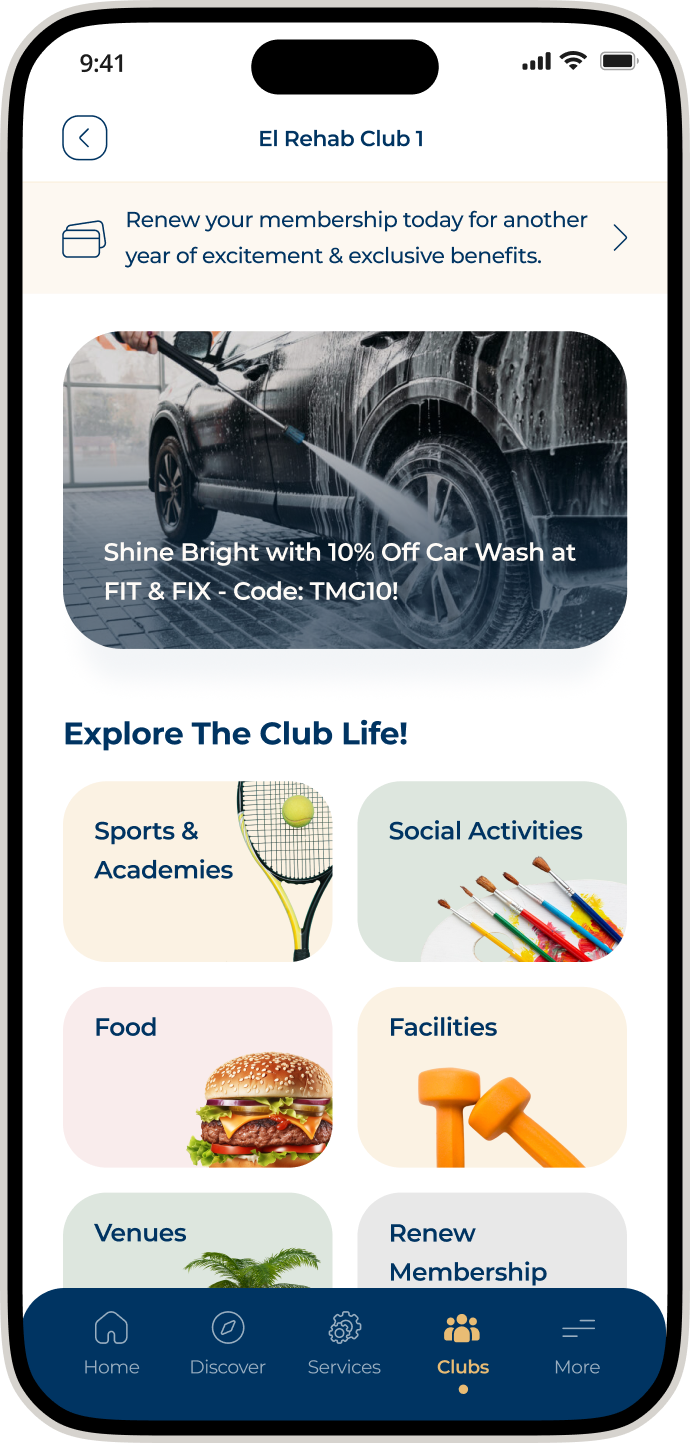Go back using the arrow button
690x1443 pixels.
click(x=84, y=138)
